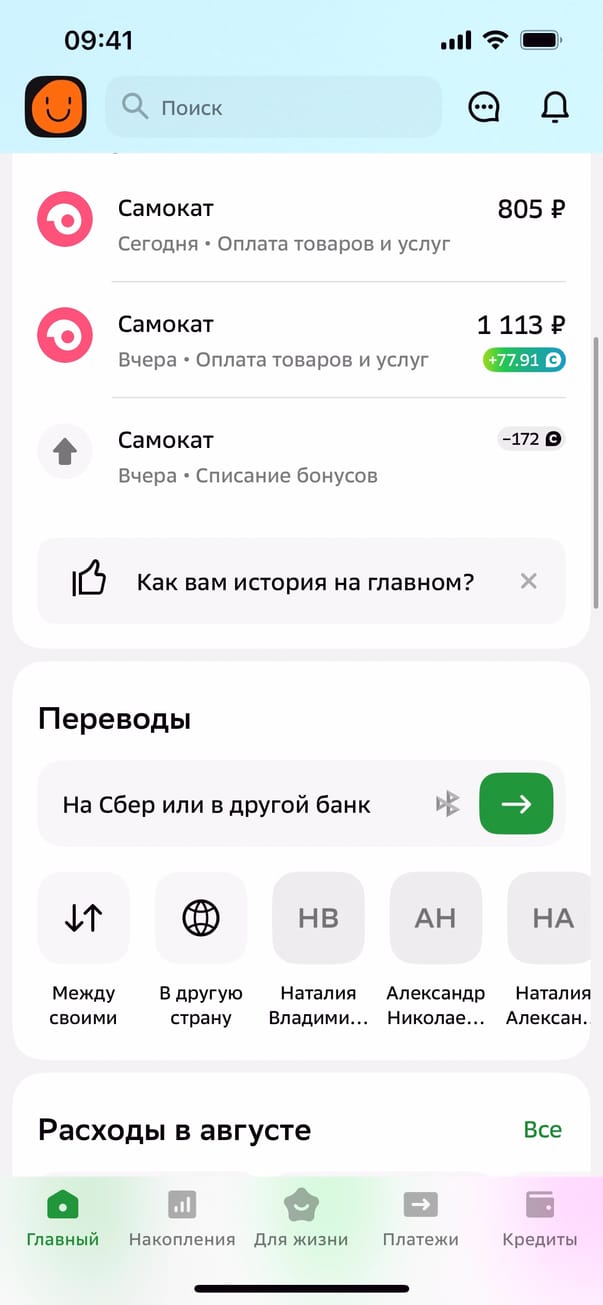Dismiss the history feedback banner

(x=529, y=582)
